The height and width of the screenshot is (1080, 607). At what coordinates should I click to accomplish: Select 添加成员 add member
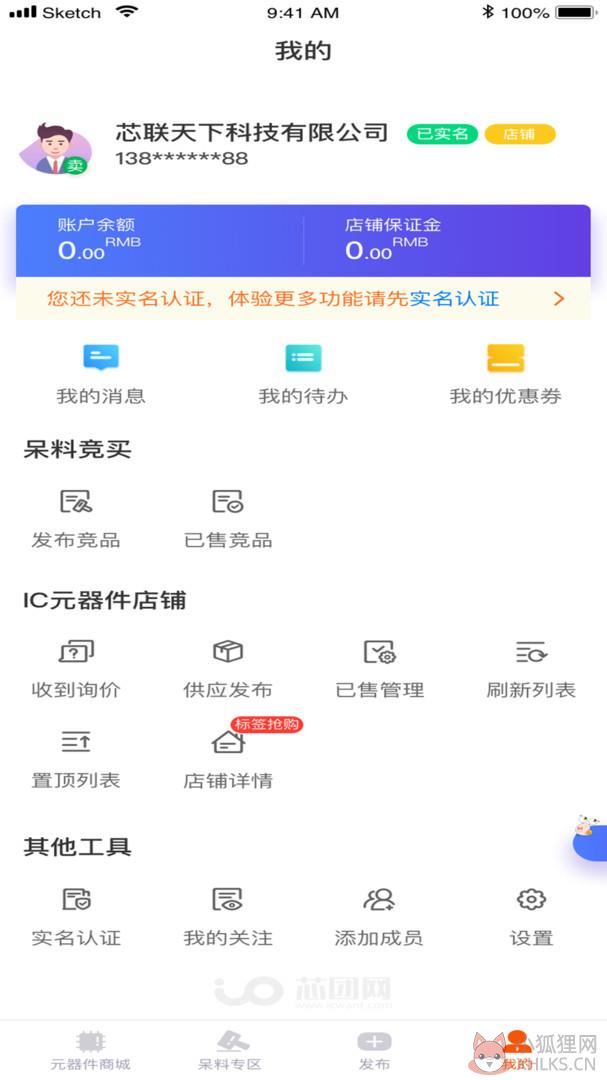pos(379,917)
